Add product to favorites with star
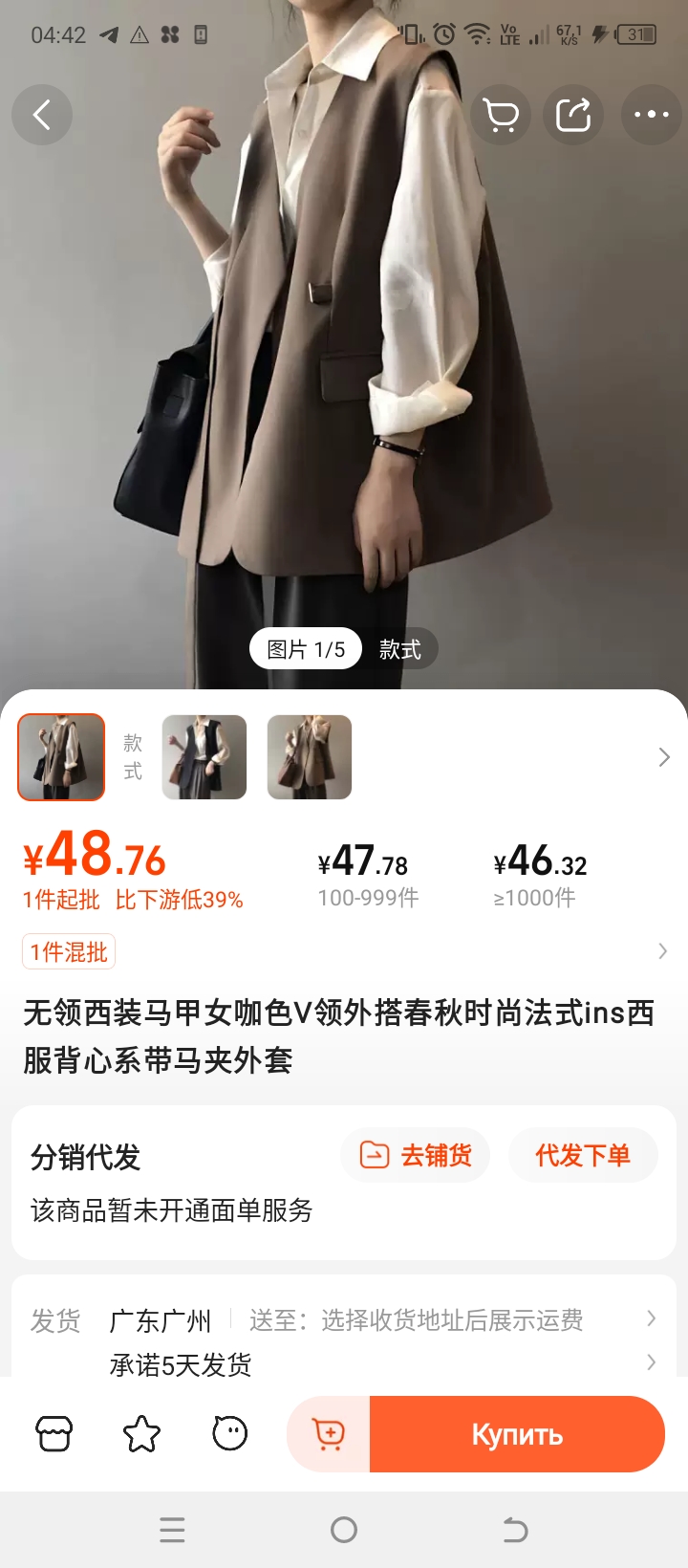 141,1433
